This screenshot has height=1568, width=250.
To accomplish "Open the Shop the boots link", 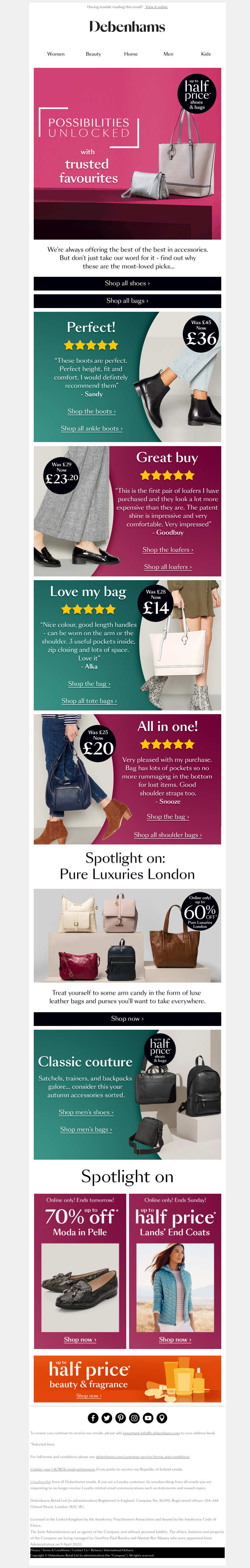I will pyautogui.click(x=91, y=411).
